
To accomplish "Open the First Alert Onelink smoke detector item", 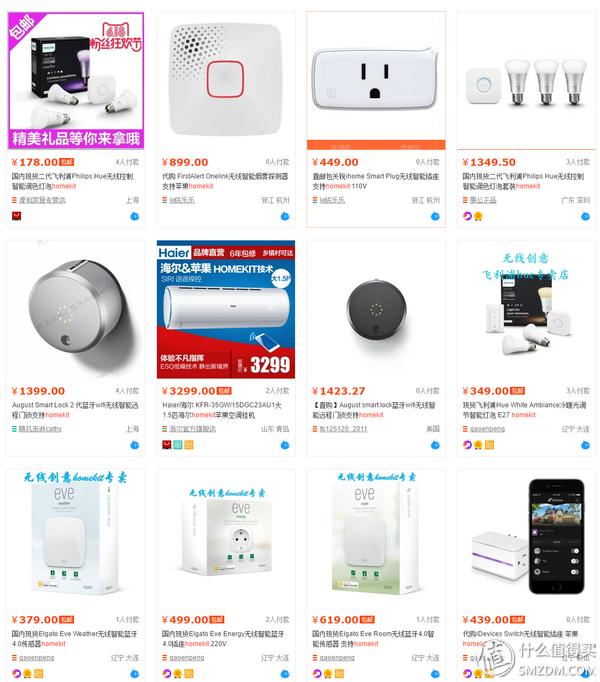I will tap(226, 78).
